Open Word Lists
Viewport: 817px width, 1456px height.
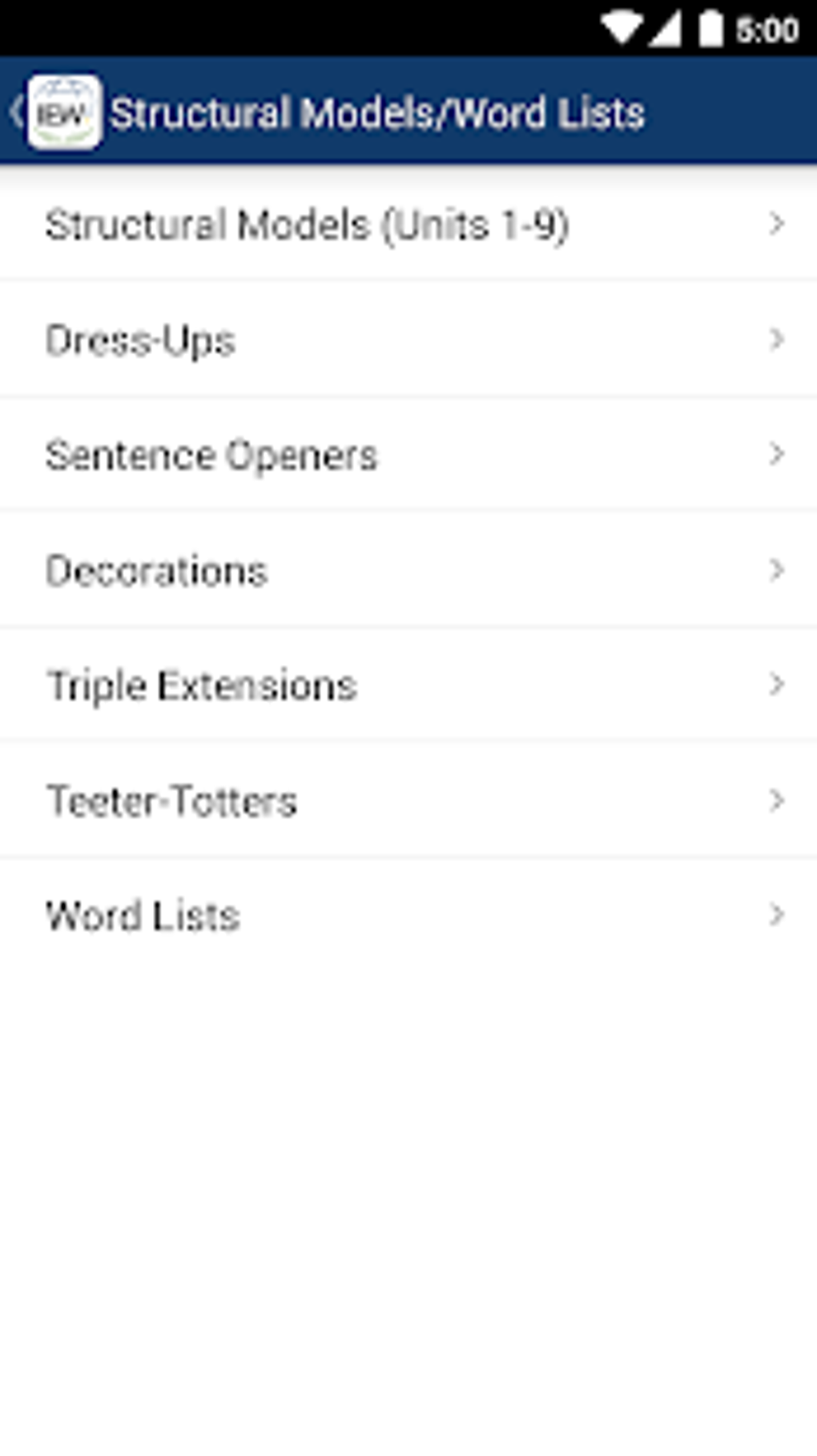408,915
